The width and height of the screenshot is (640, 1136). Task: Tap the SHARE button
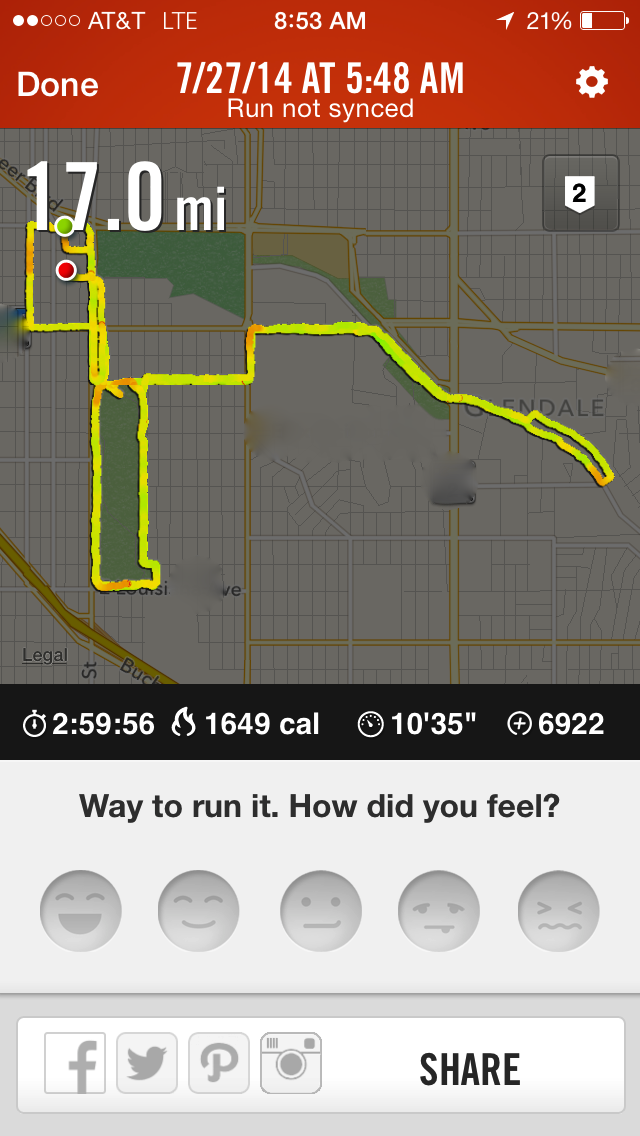click(470, 1069)
